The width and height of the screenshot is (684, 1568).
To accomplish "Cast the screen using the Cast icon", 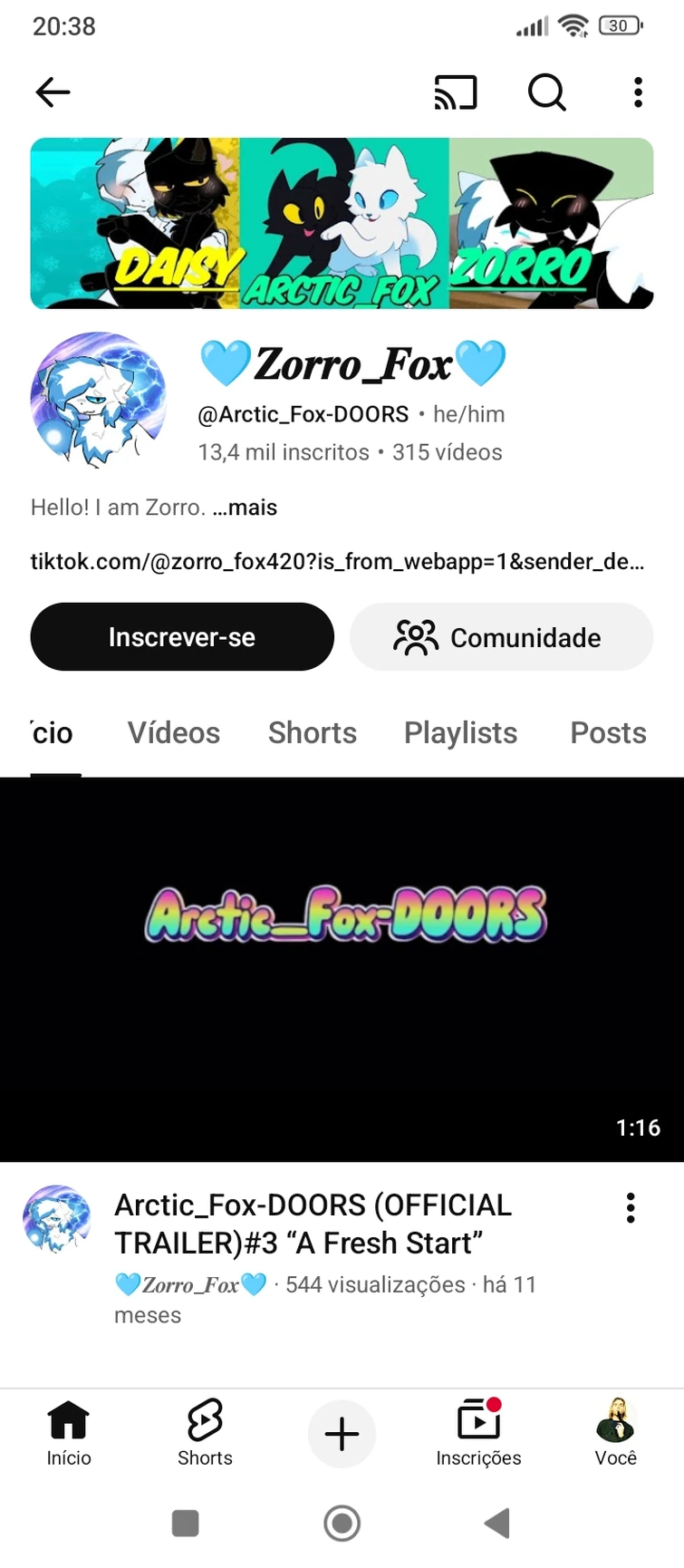I will (x=456, y=92).
